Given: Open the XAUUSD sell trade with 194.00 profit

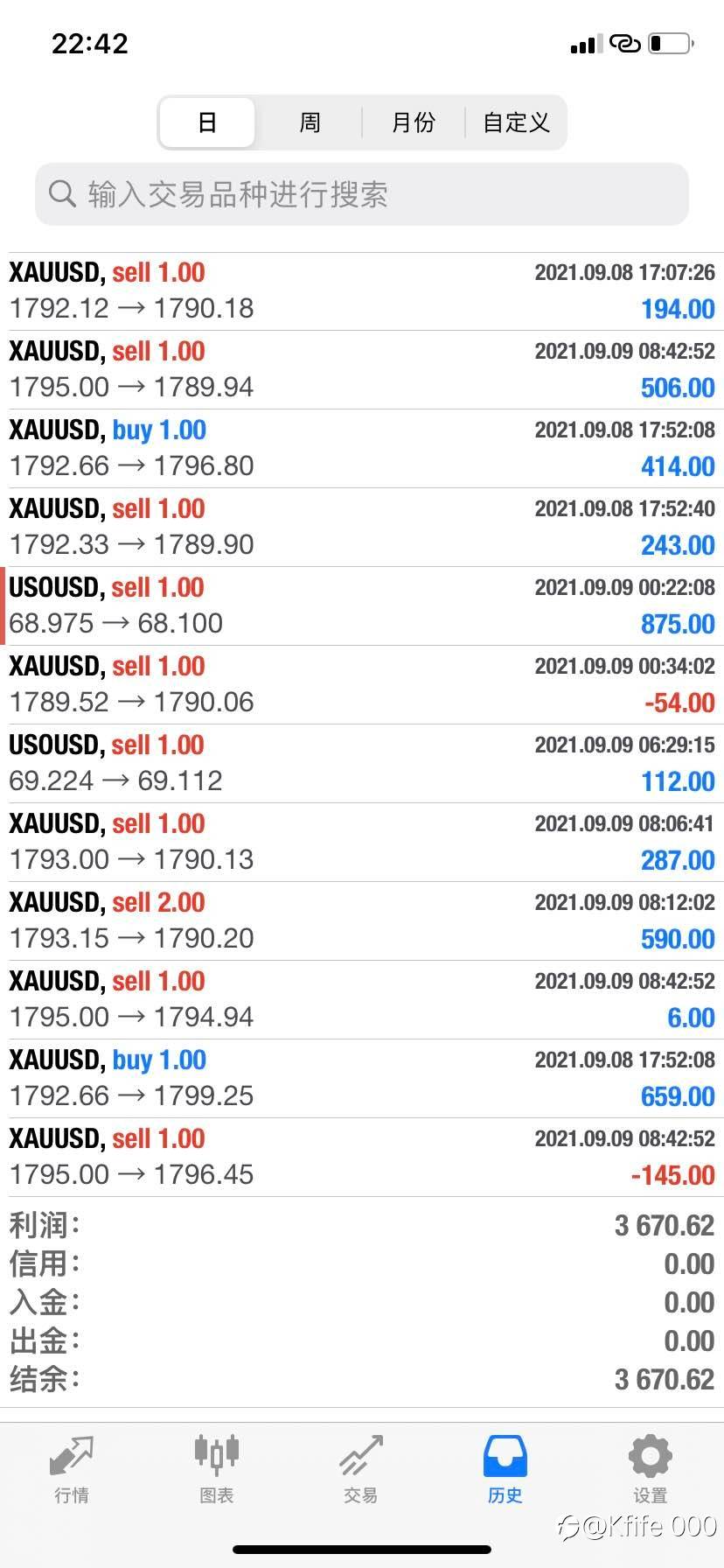Looking at the screenshot, I should point(362,290).
